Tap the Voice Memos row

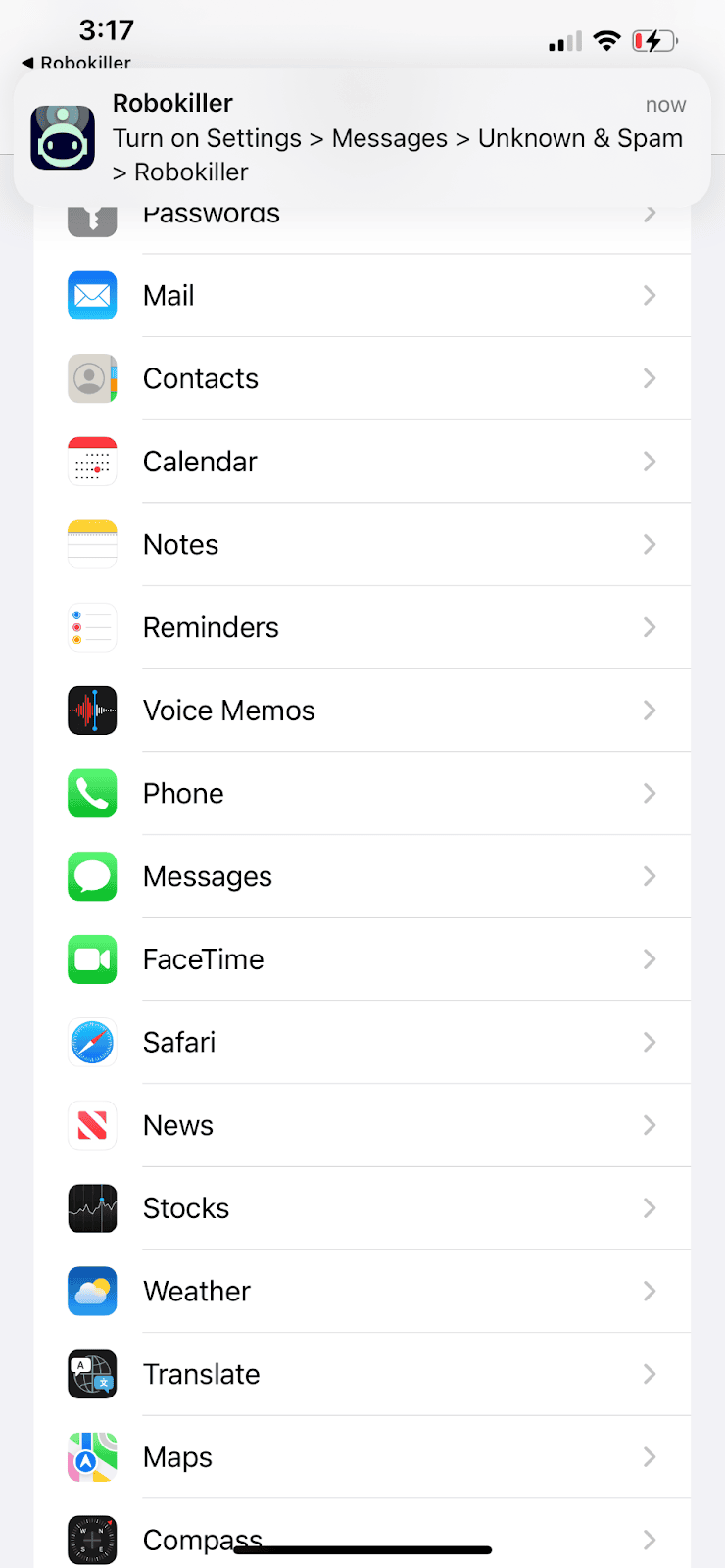tap(362, 710)
